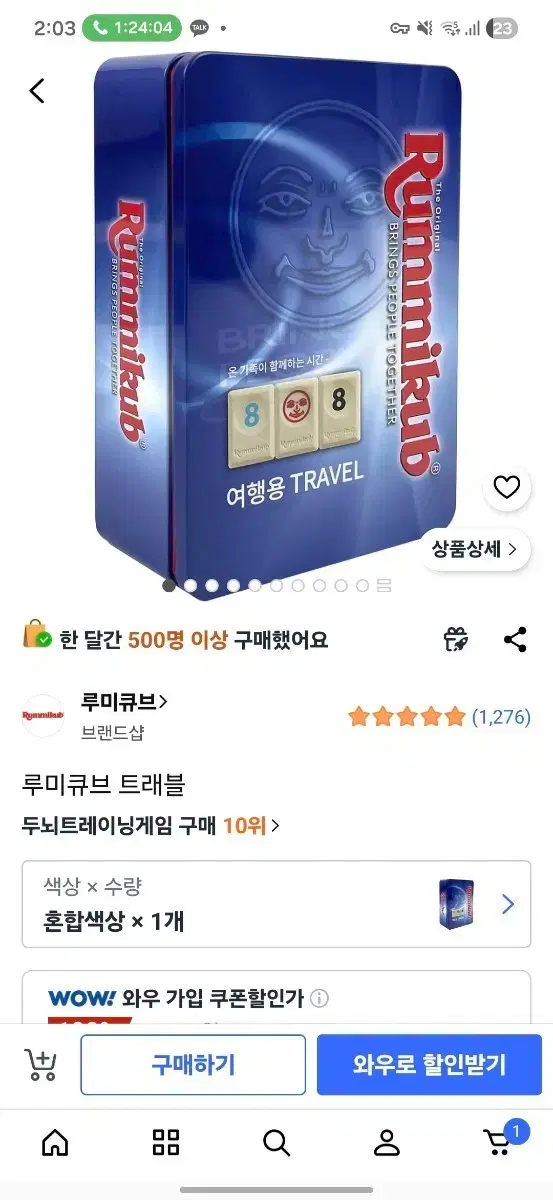The width and height of the screenshot is (553, 1200).
Task: Tap 와우로 할인받기 button
Action: 429,1065
